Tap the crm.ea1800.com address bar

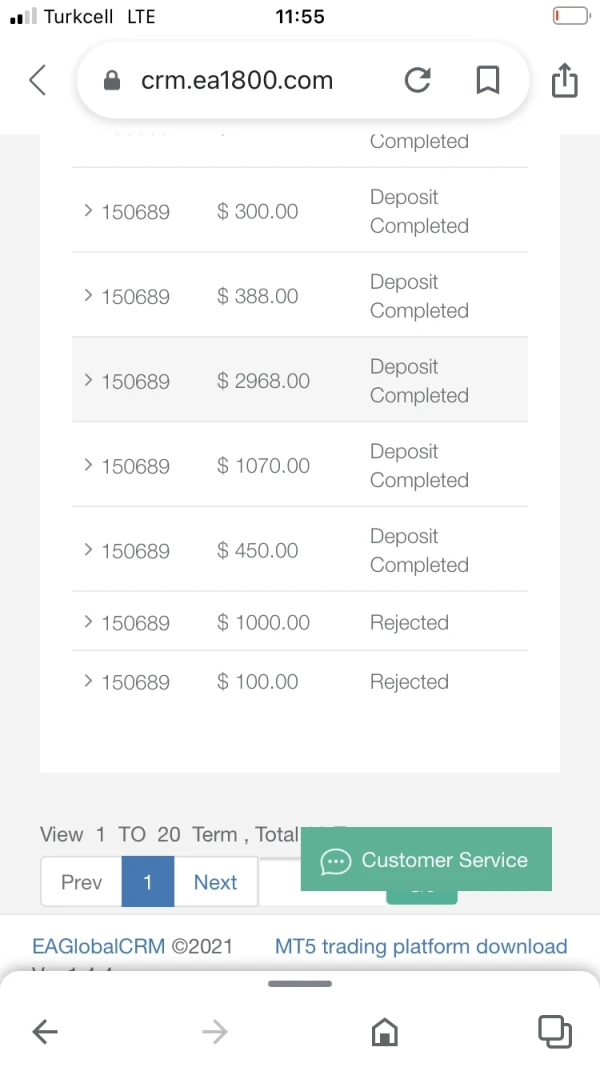[236, 81]
